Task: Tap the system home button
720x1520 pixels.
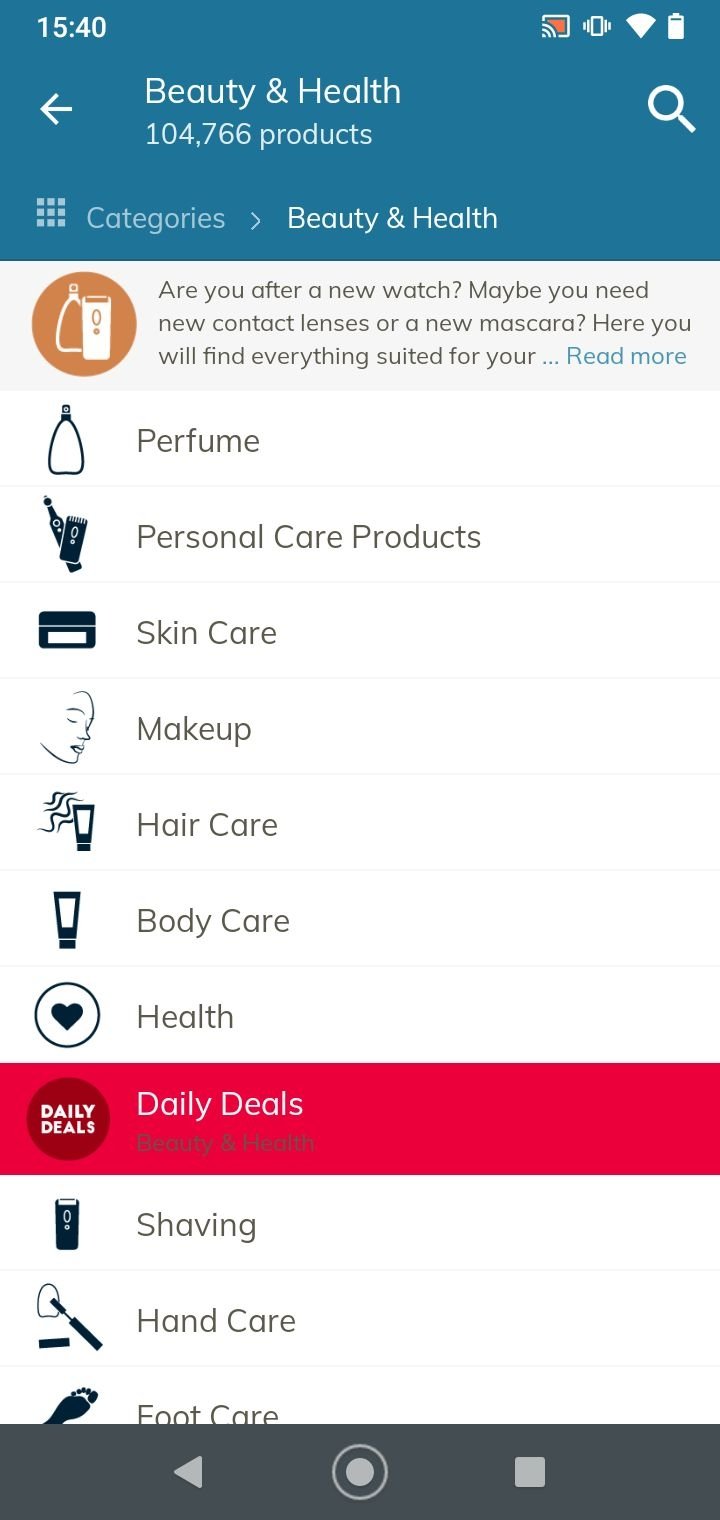Action: click(360, 1471)
